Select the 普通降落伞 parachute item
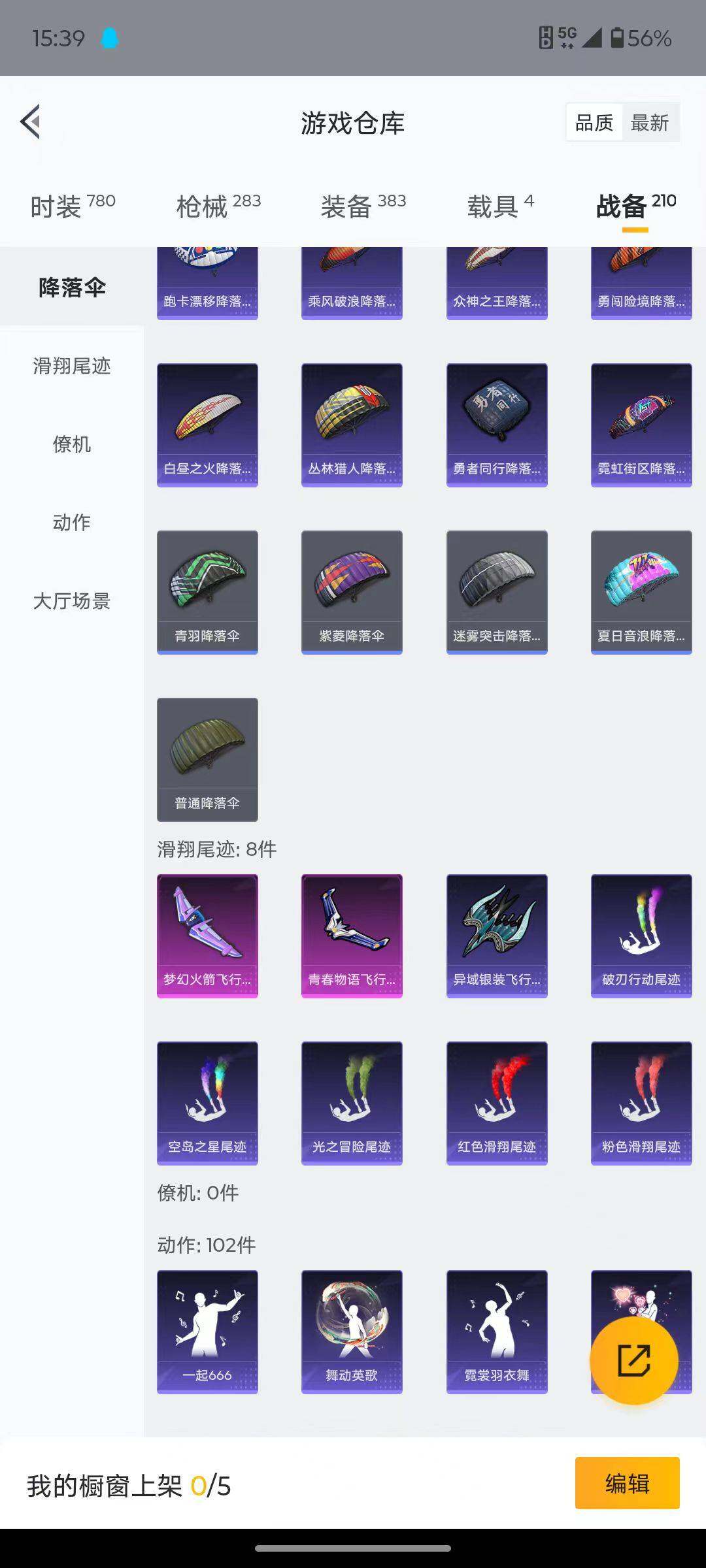The height and width of the screenshot is (1568, 706). click(207, 758)
